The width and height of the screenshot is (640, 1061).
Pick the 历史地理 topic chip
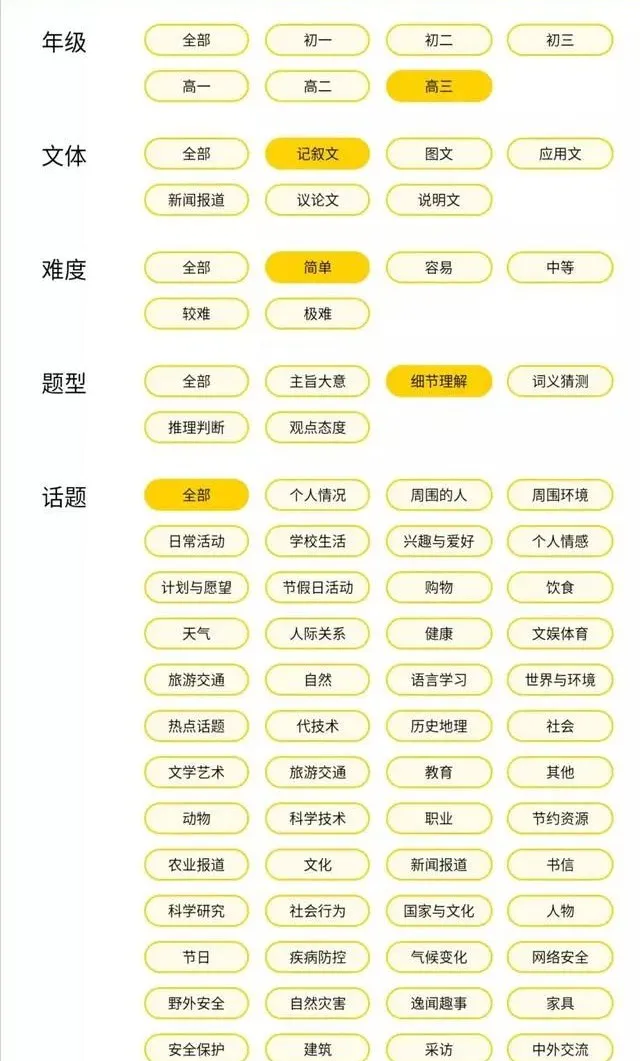click(438, 726)
